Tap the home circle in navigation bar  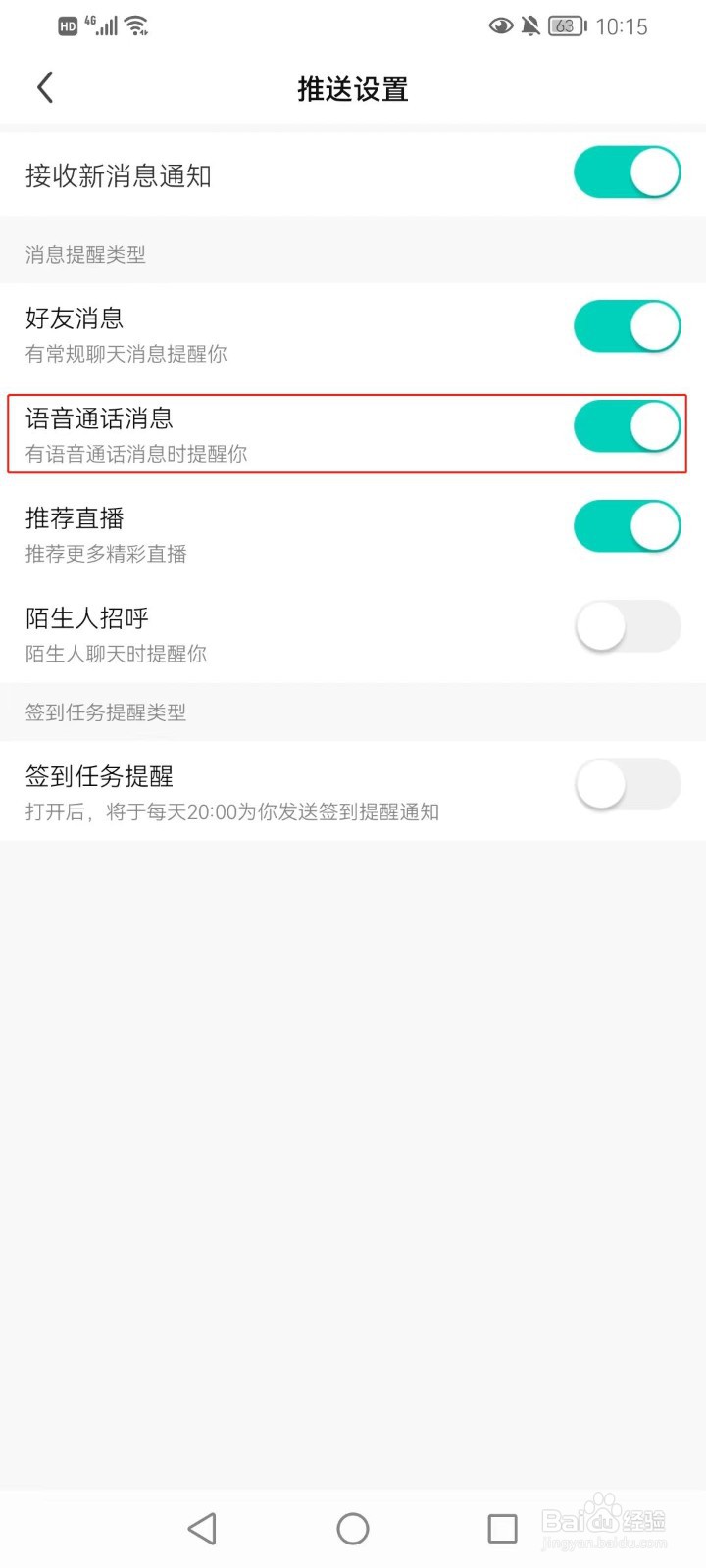coord(352,1528)
